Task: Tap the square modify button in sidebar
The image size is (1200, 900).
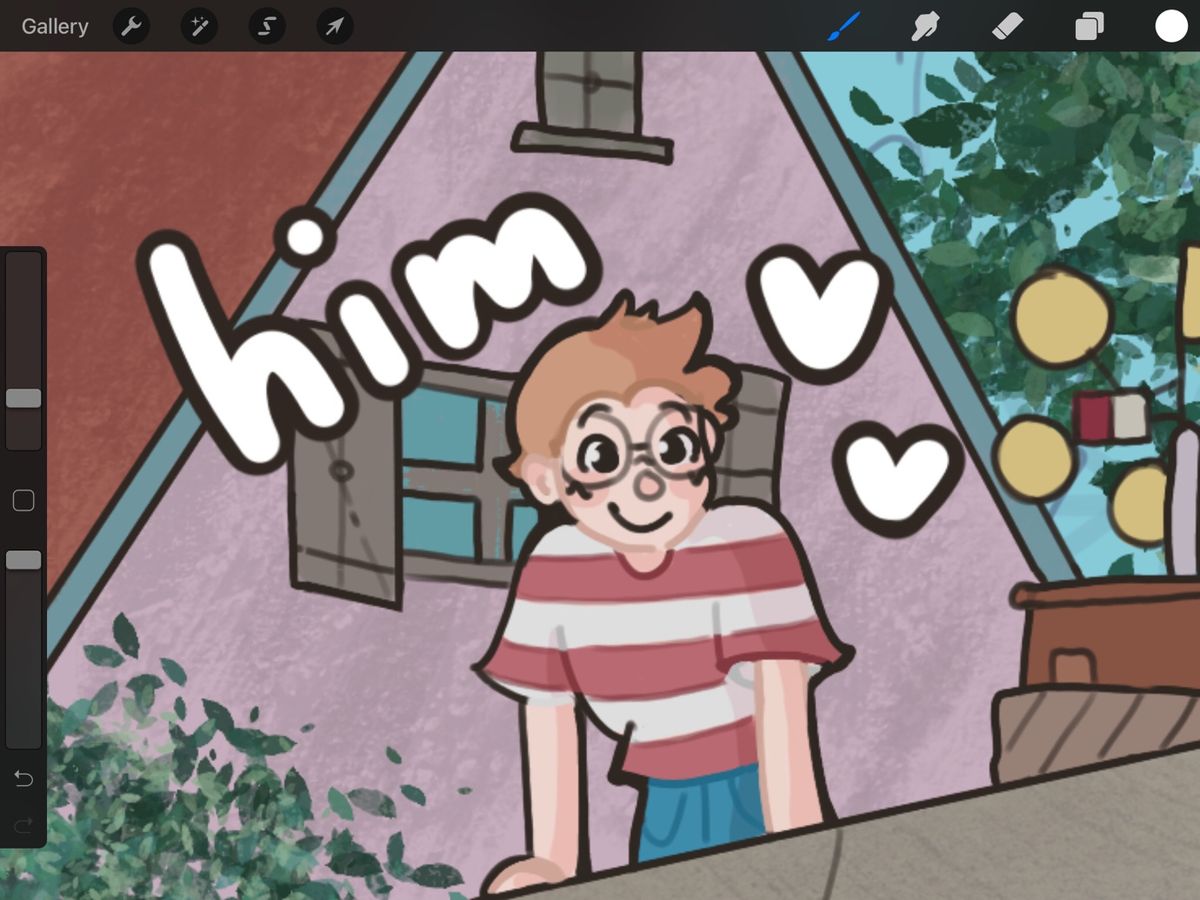Action: pos(23,500)
